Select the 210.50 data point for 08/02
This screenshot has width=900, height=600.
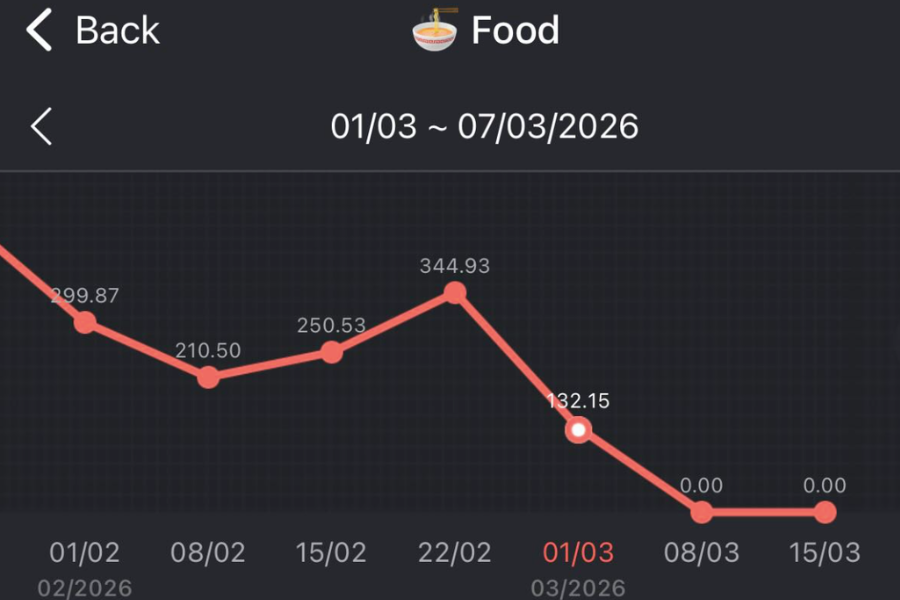tap(208, 377)
